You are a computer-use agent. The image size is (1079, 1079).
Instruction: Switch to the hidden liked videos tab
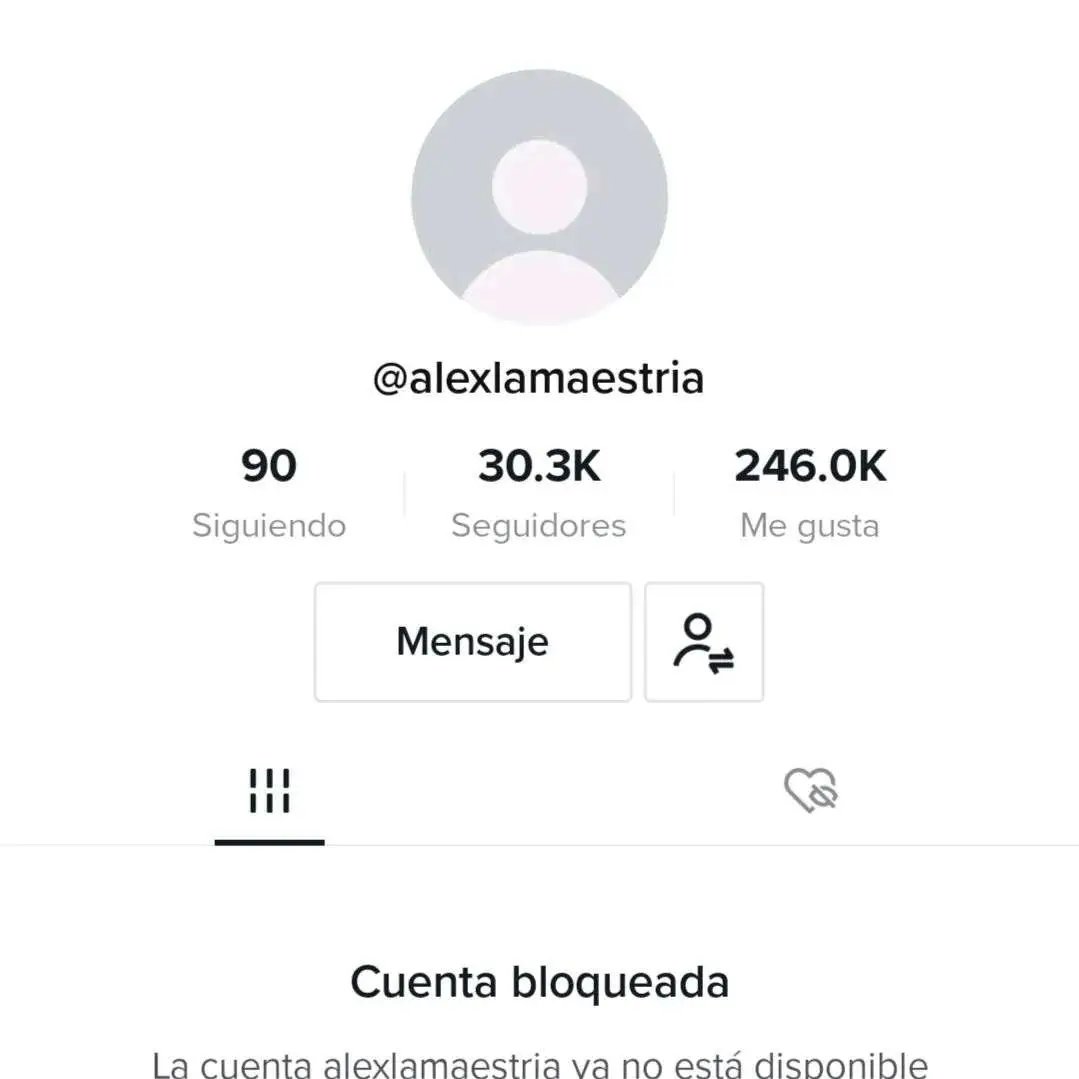[x=810, y=791]
